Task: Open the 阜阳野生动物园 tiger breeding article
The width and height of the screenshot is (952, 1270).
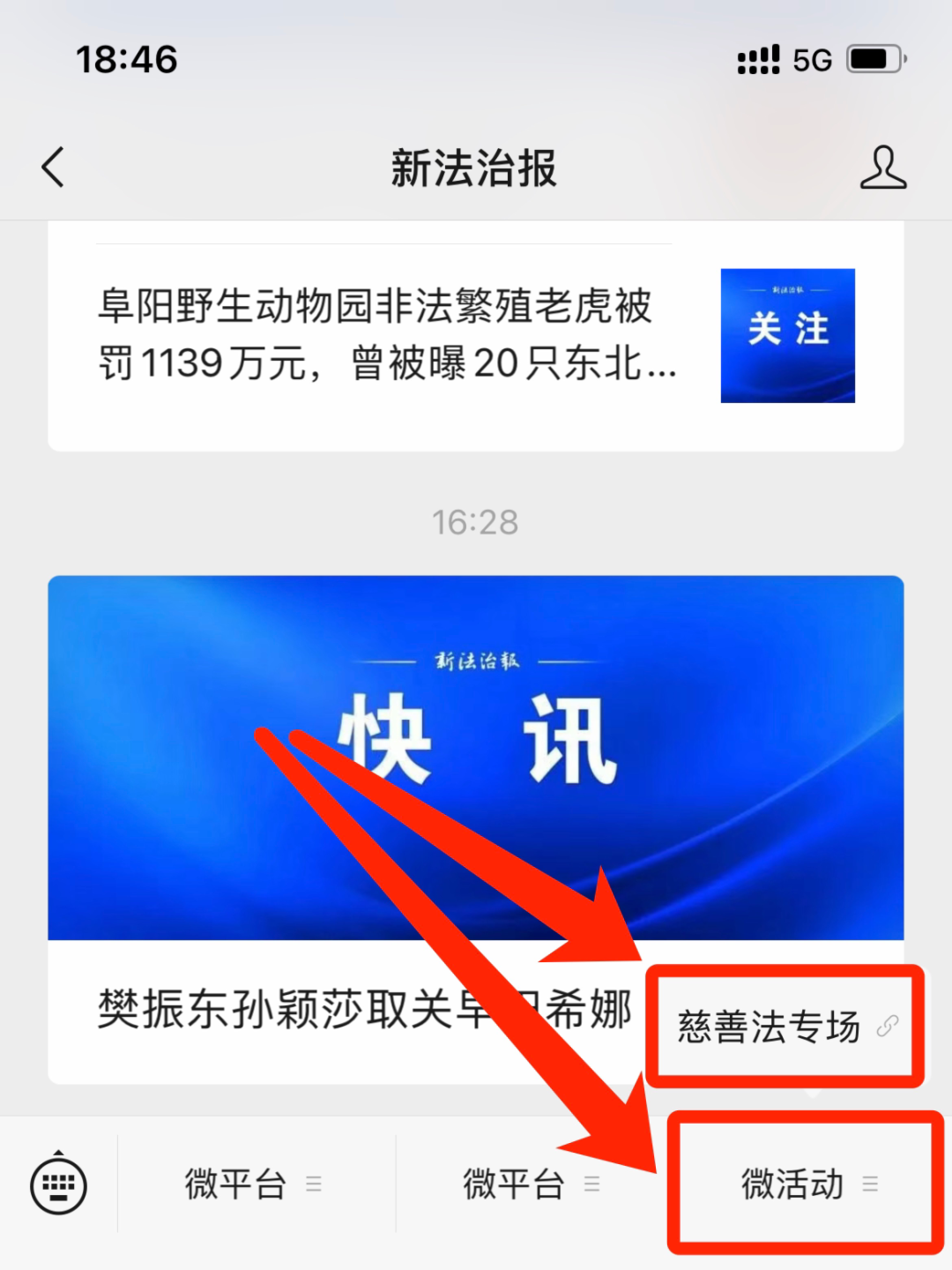Action: [386, 335]
